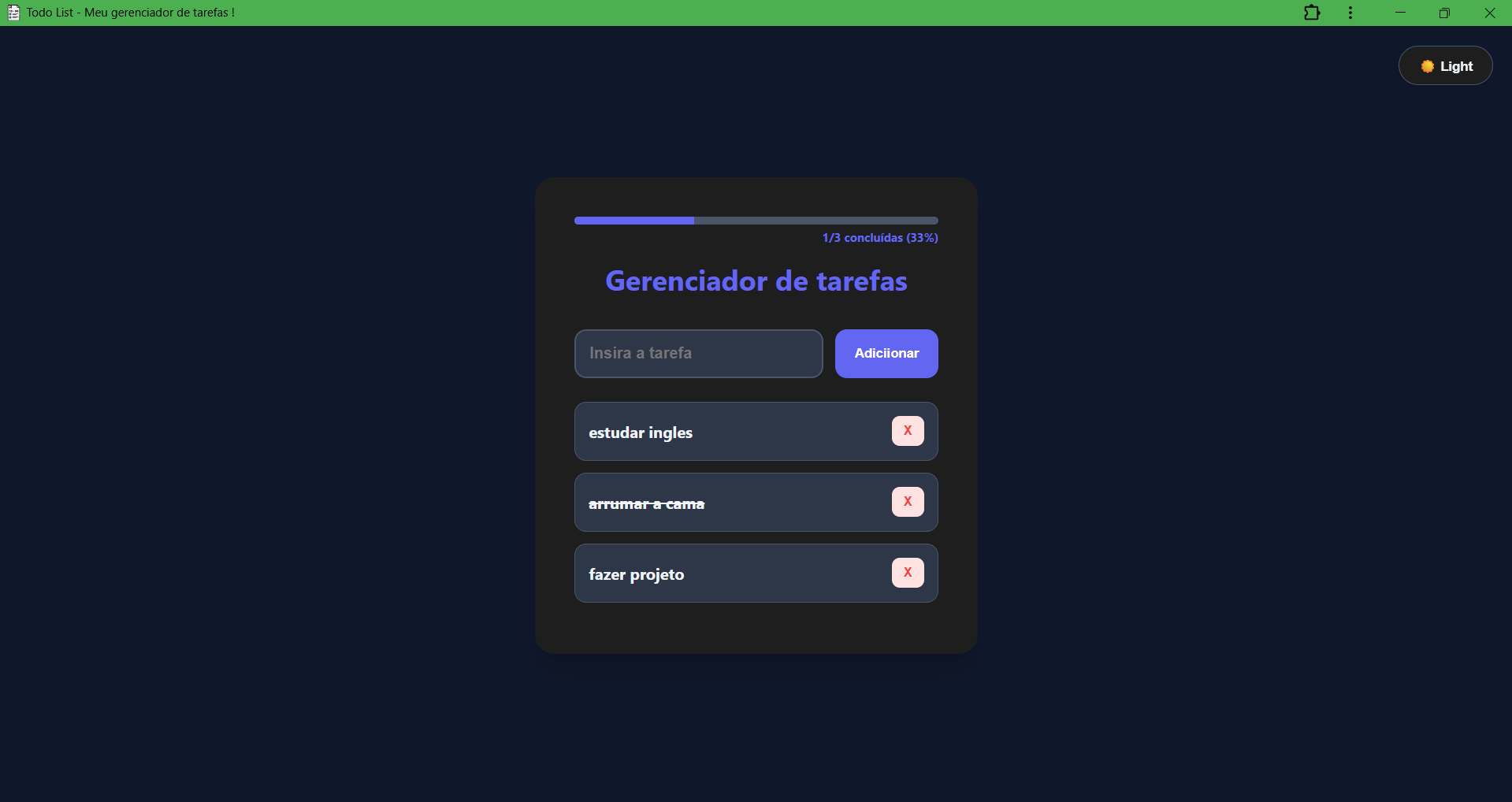Restore down the window

[1444, 13]
